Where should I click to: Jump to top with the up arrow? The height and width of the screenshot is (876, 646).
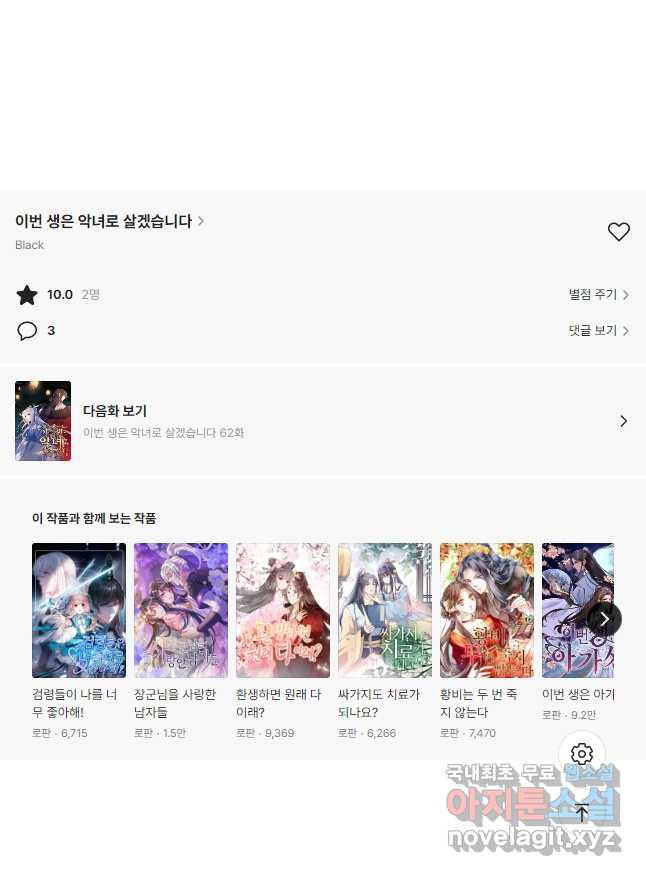point(582,812)
